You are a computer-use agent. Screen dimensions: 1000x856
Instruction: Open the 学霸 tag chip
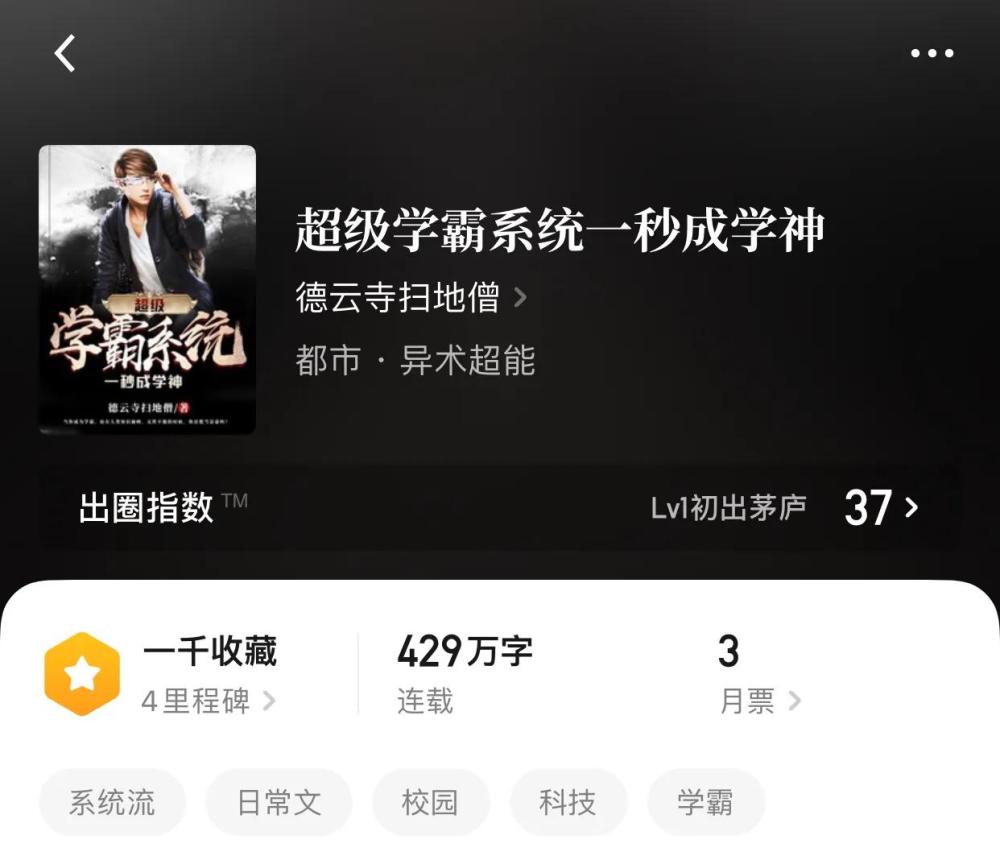pyautogui.click(x=705, y=802)
